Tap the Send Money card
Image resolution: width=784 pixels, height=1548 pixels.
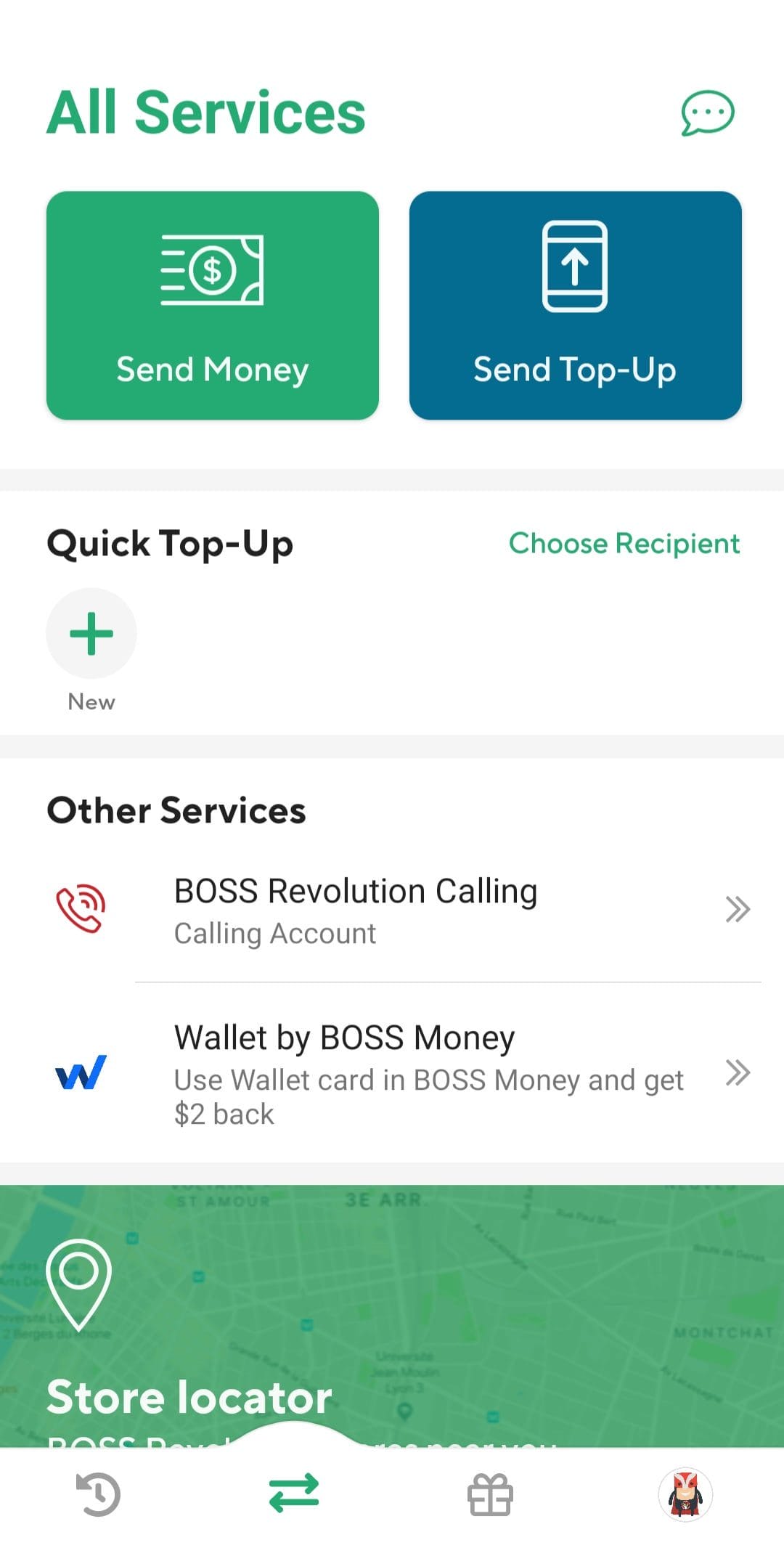(213, 305)
